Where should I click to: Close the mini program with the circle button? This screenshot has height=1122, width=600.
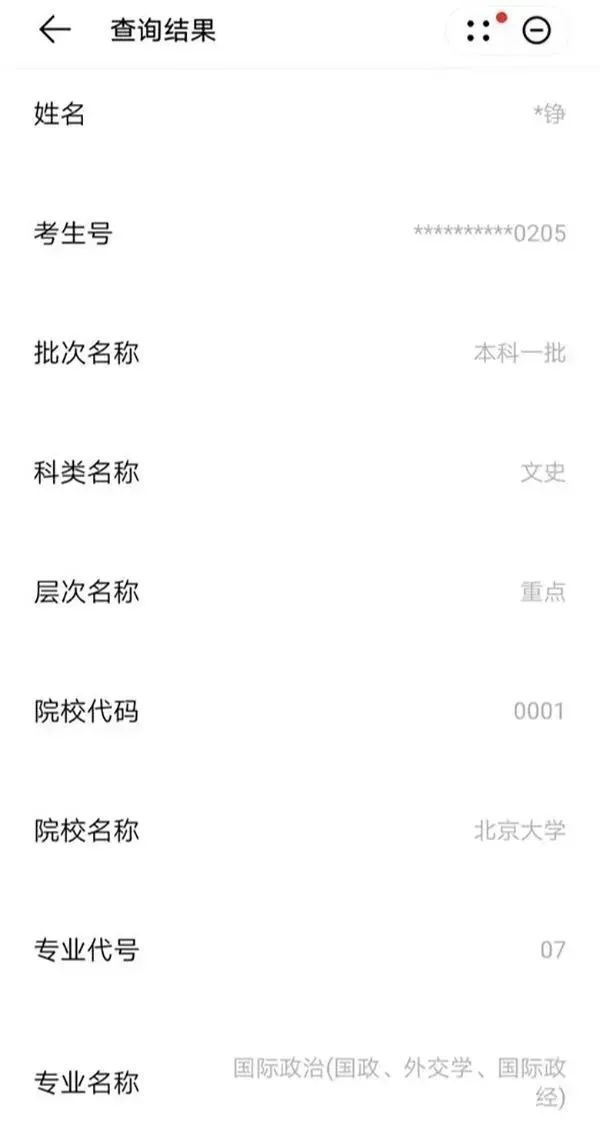pos(537,31)
